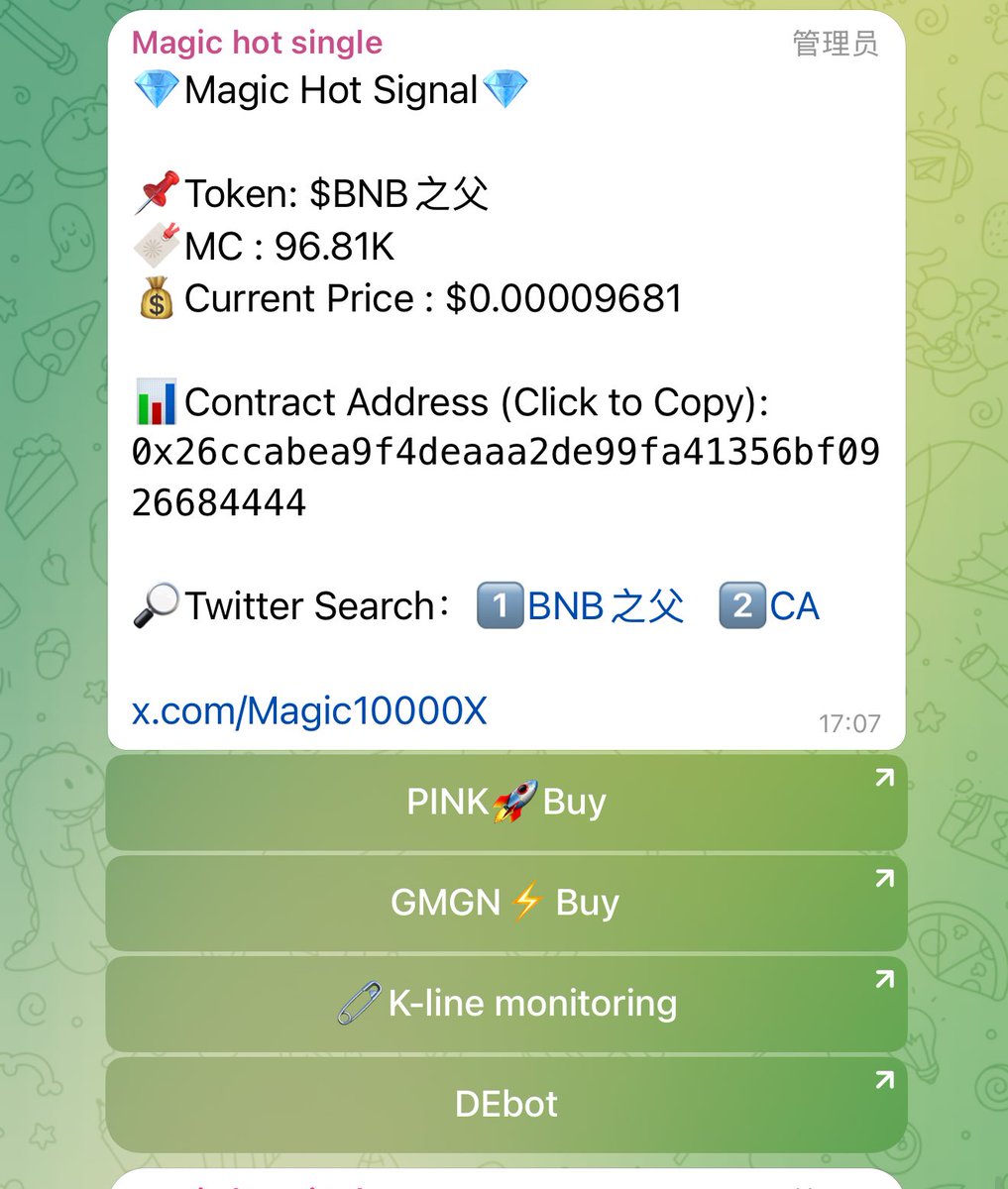
Task: Open the x.com/Magic10000X link
Action: pyautogui.click(x=309, y=711)
